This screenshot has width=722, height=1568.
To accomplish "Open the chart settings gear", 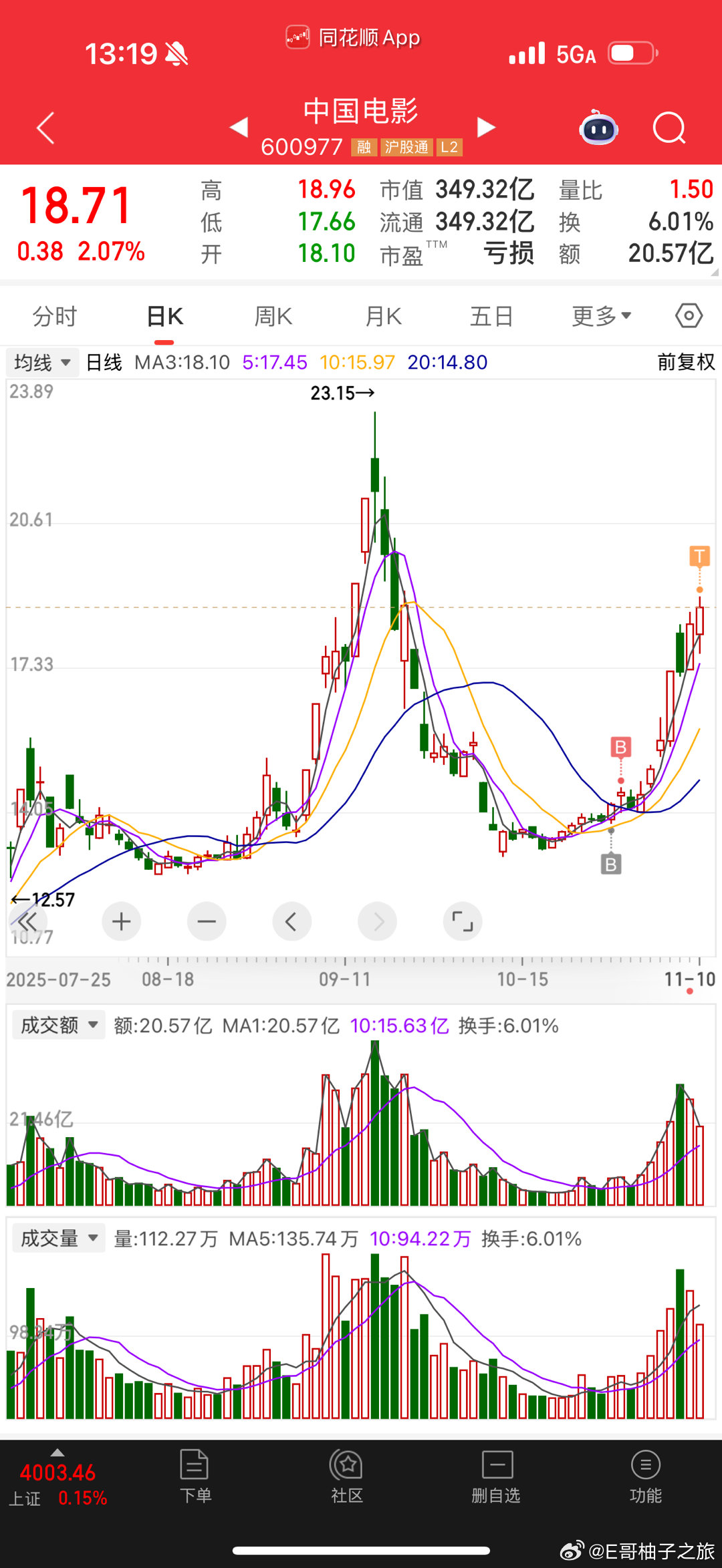I will [689, 315].
